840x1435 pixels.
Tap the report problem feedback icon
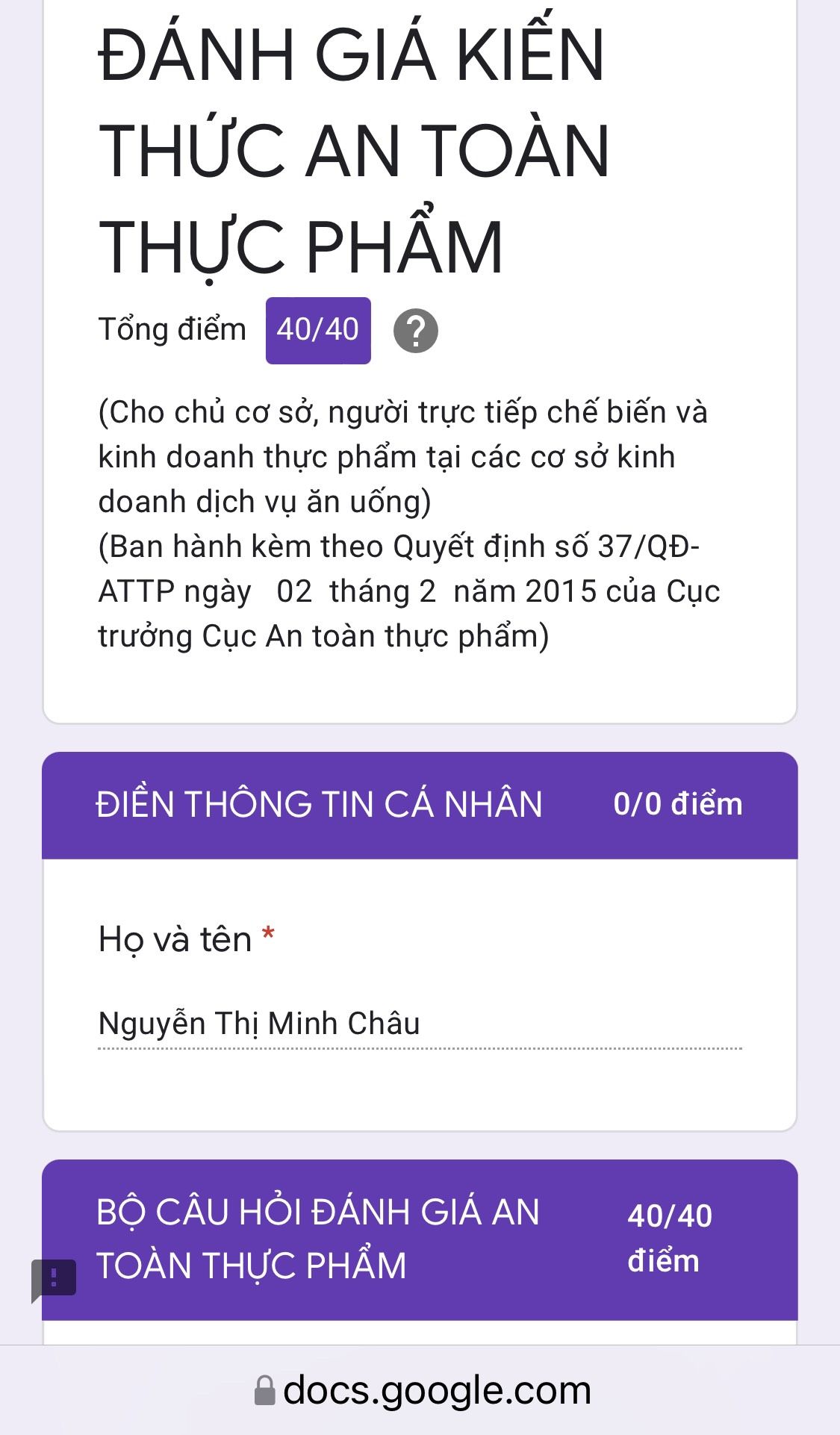pos(54,1277)
